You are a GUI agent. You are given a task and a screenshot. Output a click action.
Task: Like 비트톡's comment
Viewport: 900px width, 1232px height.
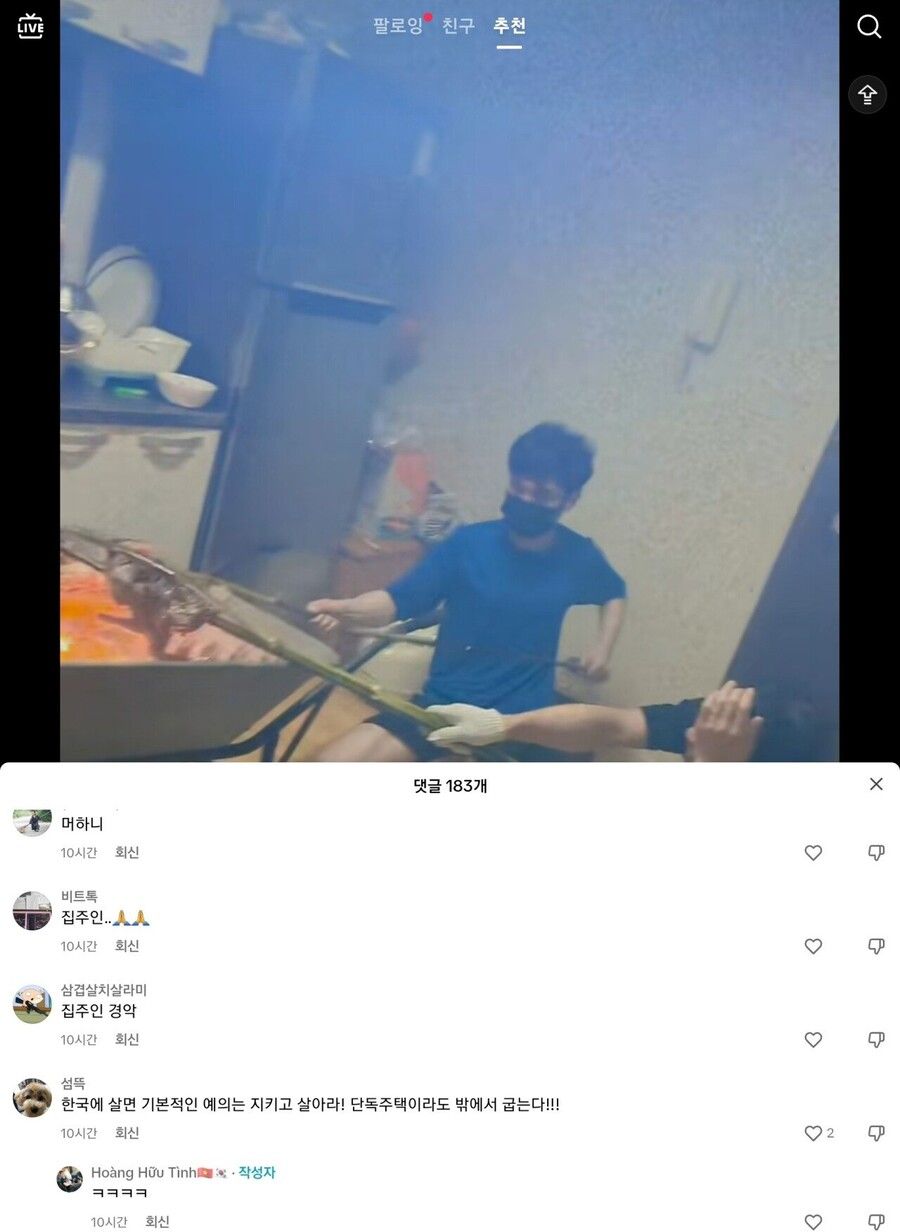click(x=813, y=946)
